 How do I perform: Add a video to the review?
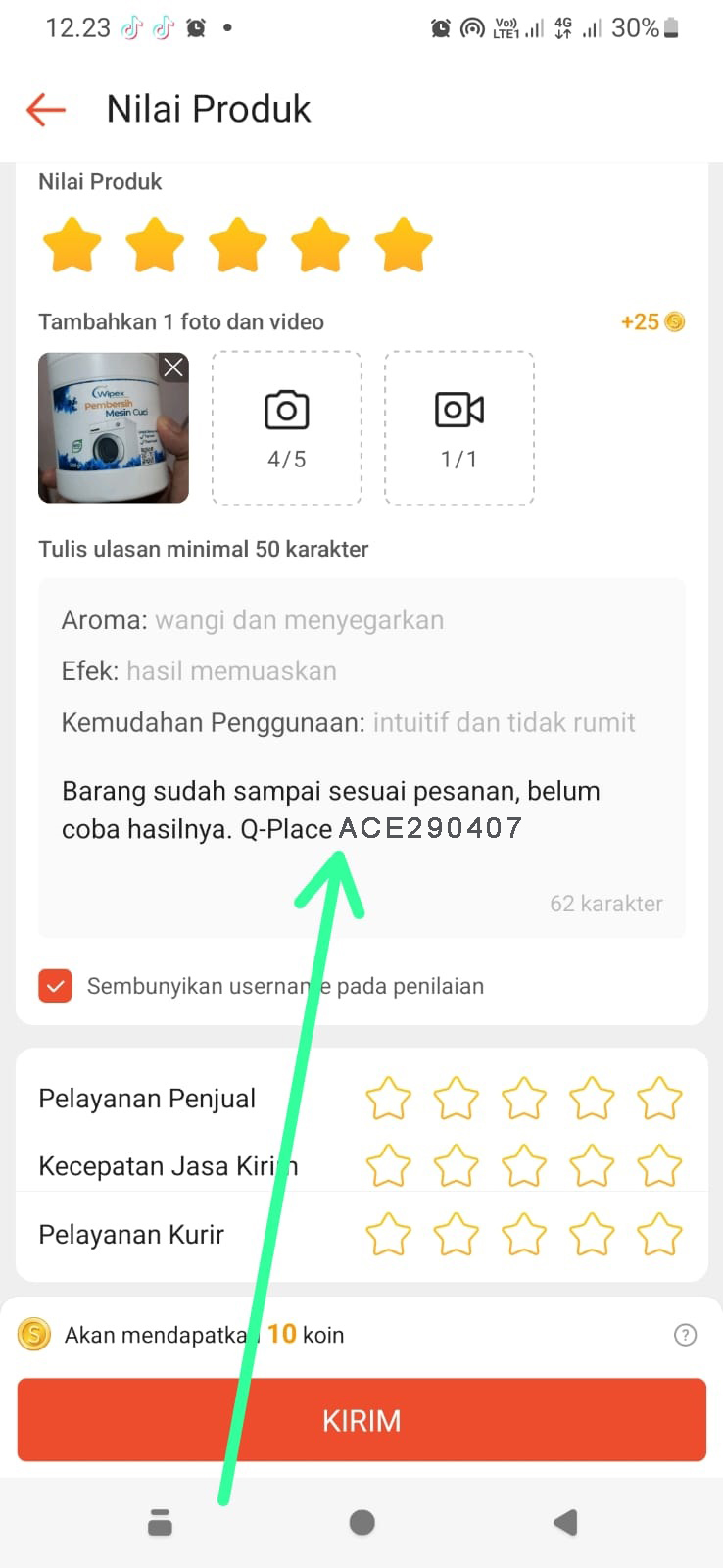pyautogui.click(x=459, y=428)
